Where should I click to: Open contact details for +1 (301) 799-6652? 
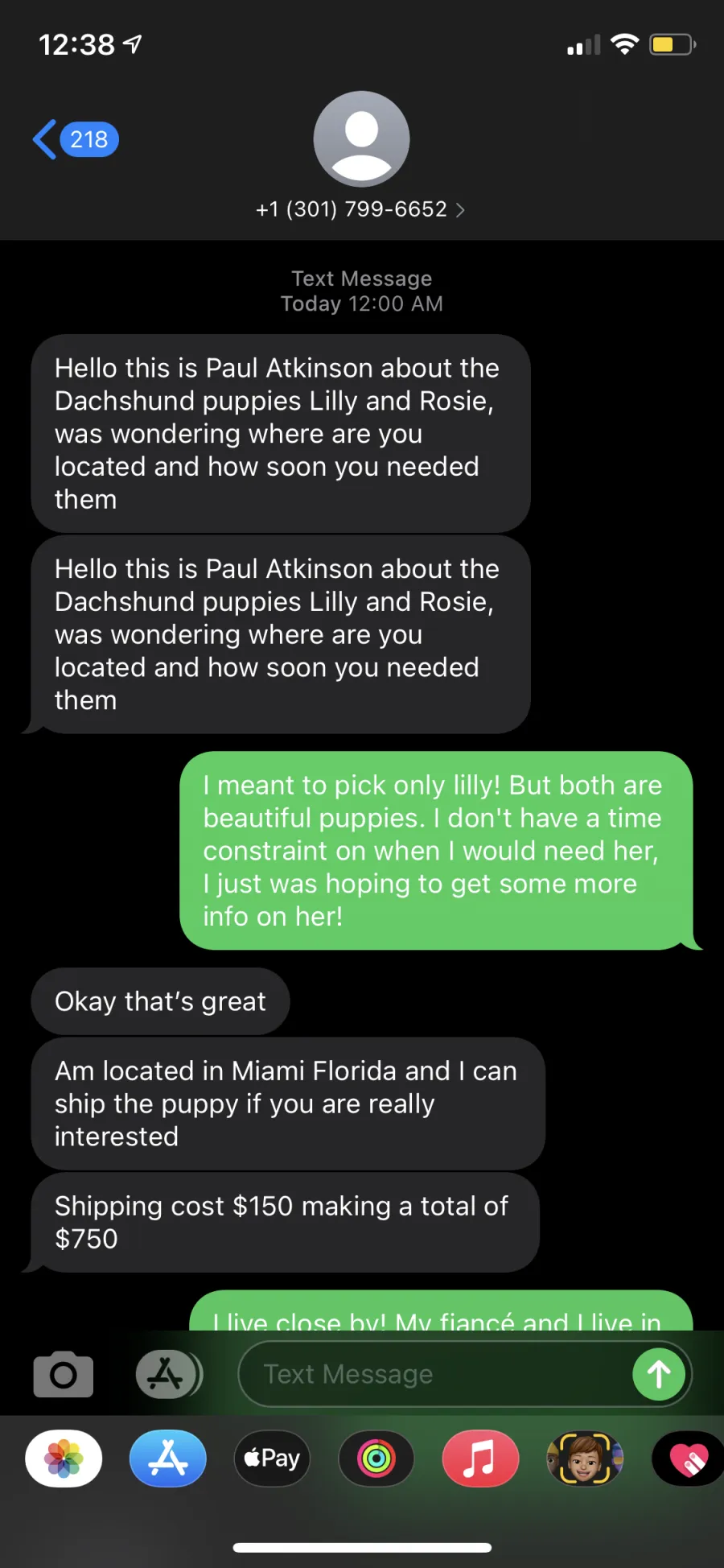pos(360,209)
